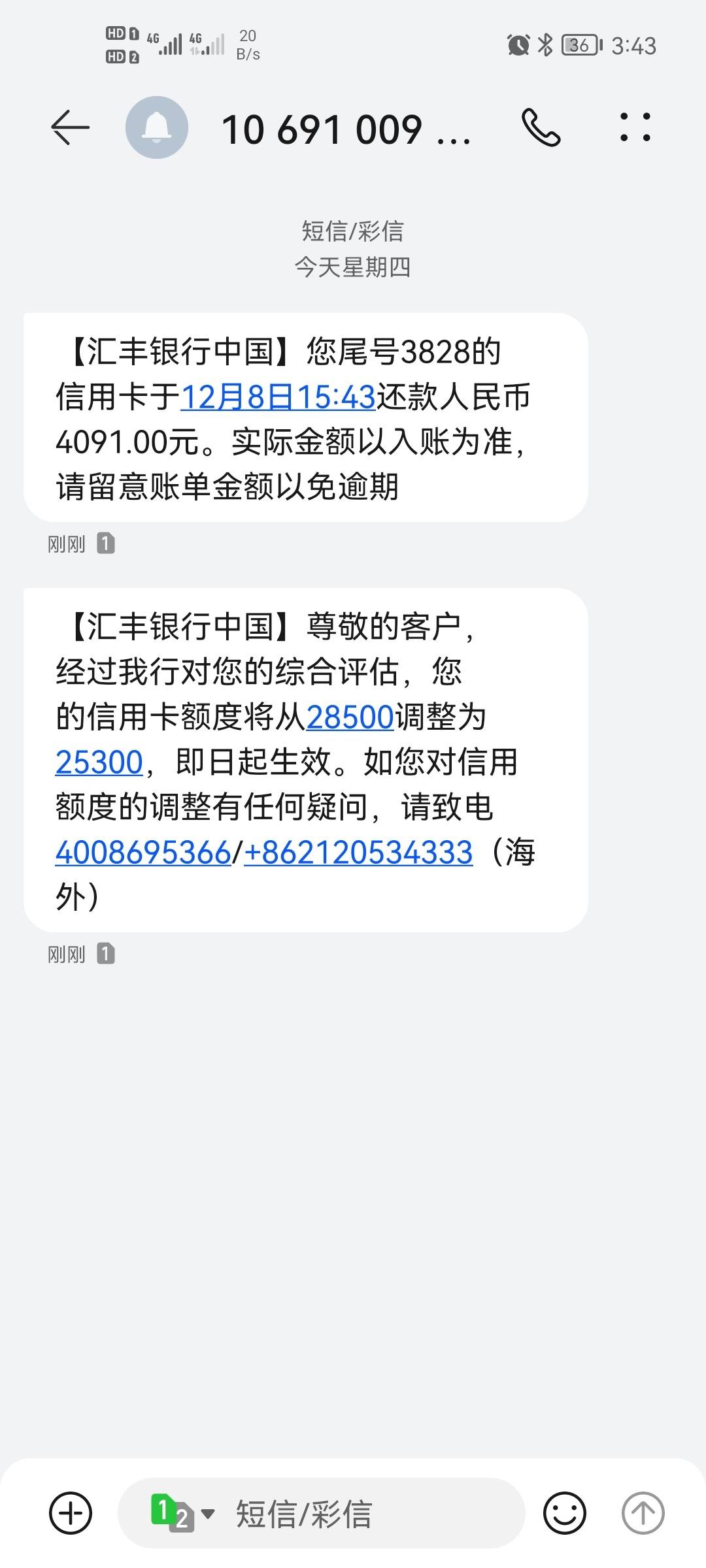Tap the 12月8日15:43 date link
Viewport: 706px width, 1568px height.
[278, 397]
